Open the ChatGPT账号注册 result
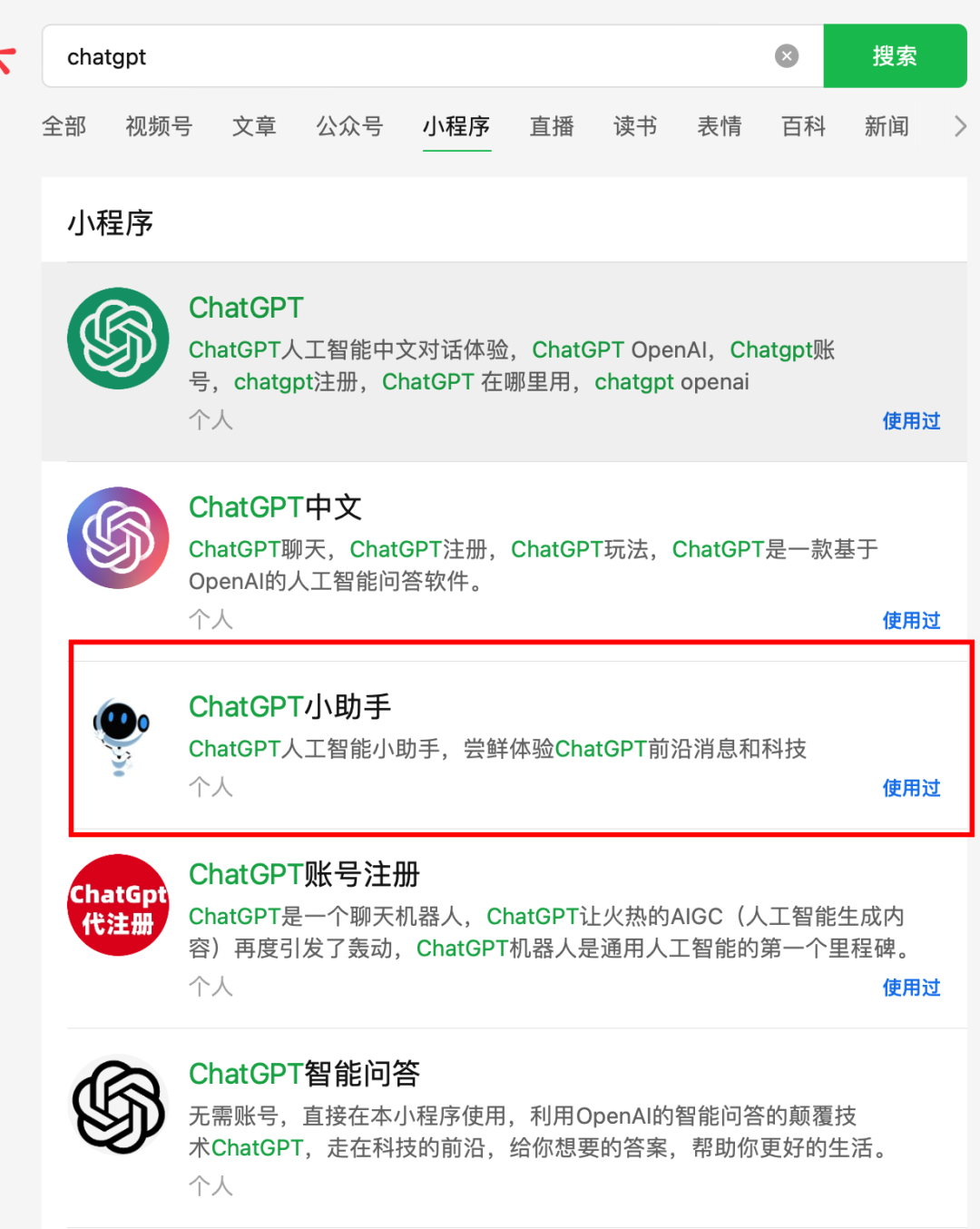This screenshot has width=980, height=1229. pyautogui.click(x=304, y=875)
